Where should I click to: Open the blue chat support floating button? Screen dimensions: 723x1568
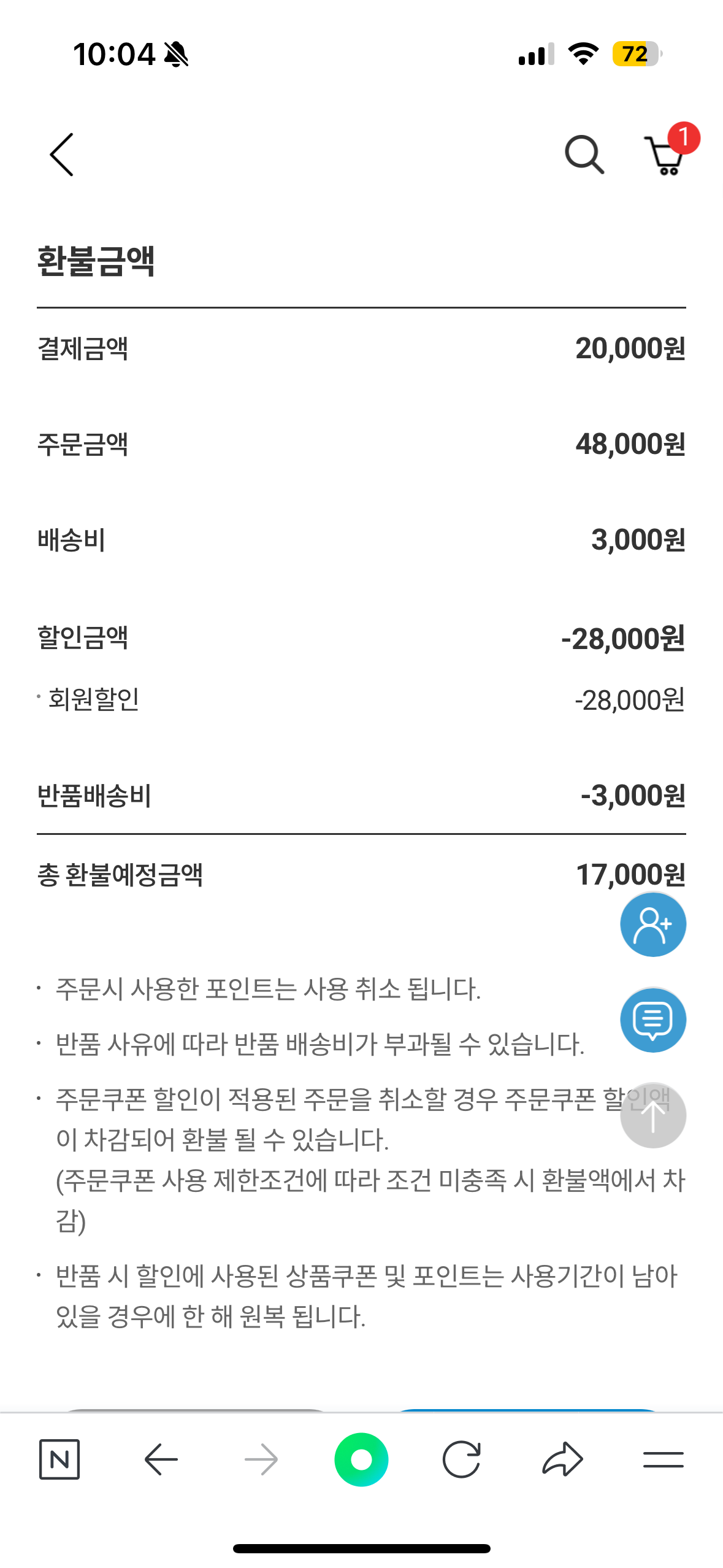coord(652,1020)
